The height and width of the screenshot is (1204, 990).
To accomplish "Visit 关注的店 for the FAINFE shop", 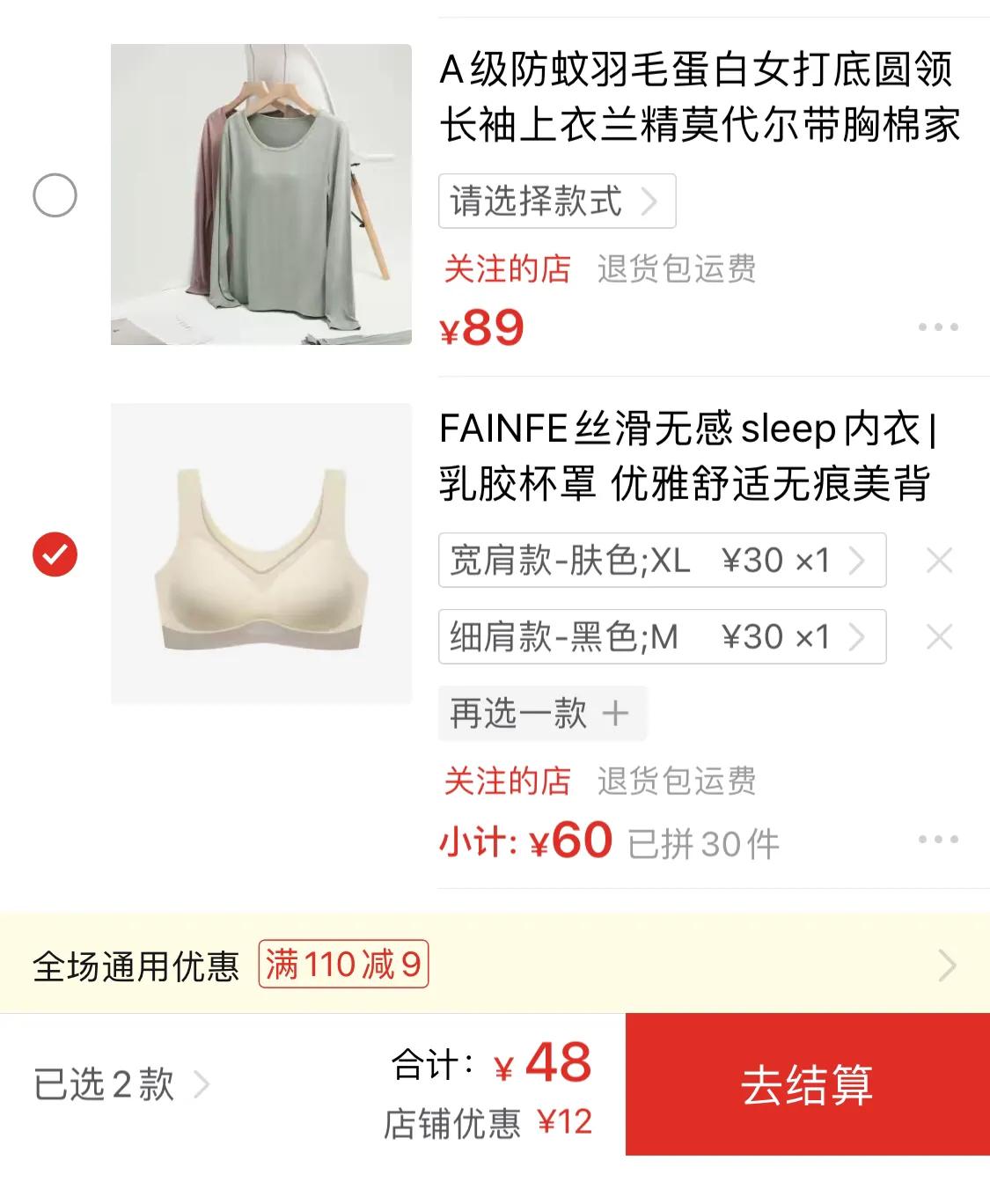I will 508,780.
